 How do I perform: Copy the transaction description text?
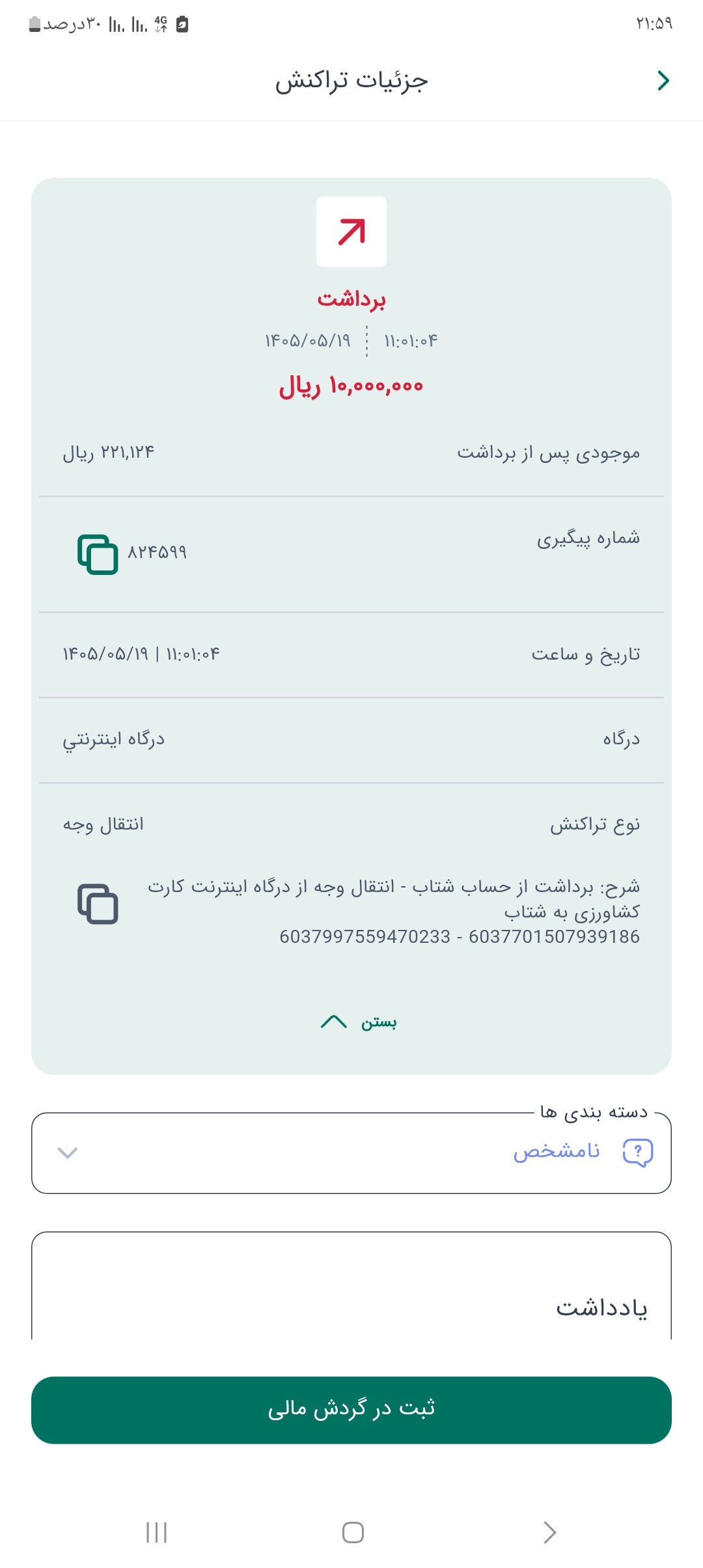point(98,904)
